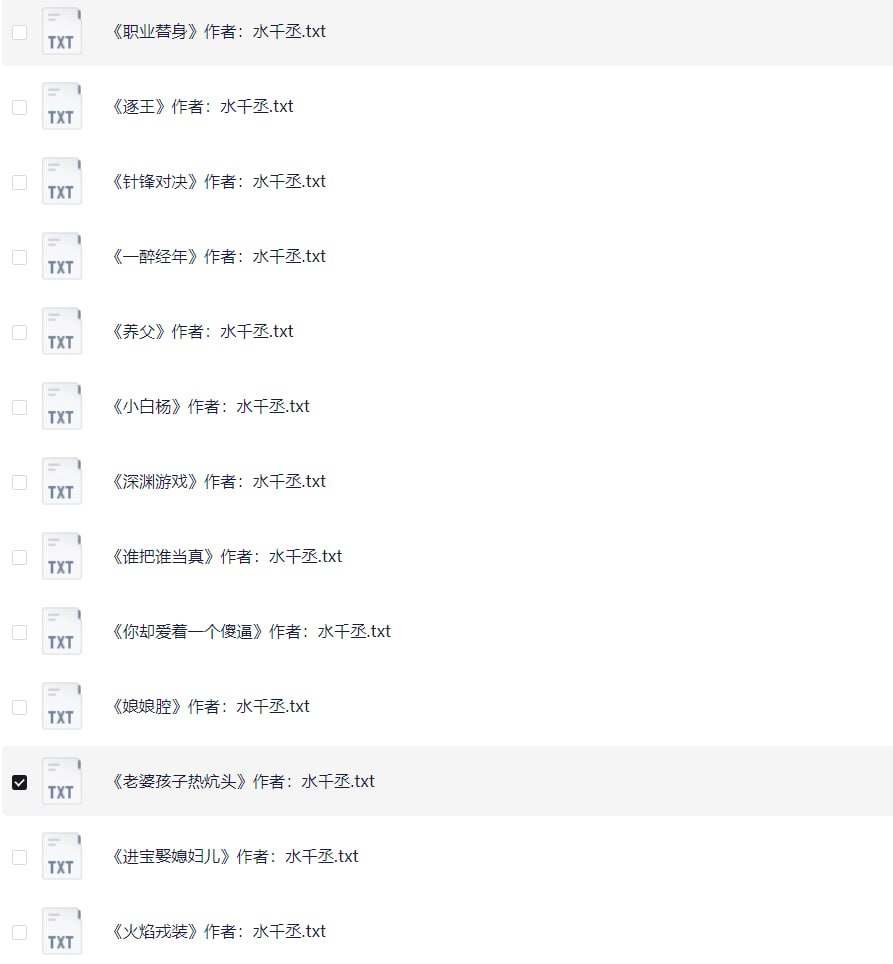
Task: Open the file 《进宝娶媳妇儿》
Action: click(x=235, y=856)
